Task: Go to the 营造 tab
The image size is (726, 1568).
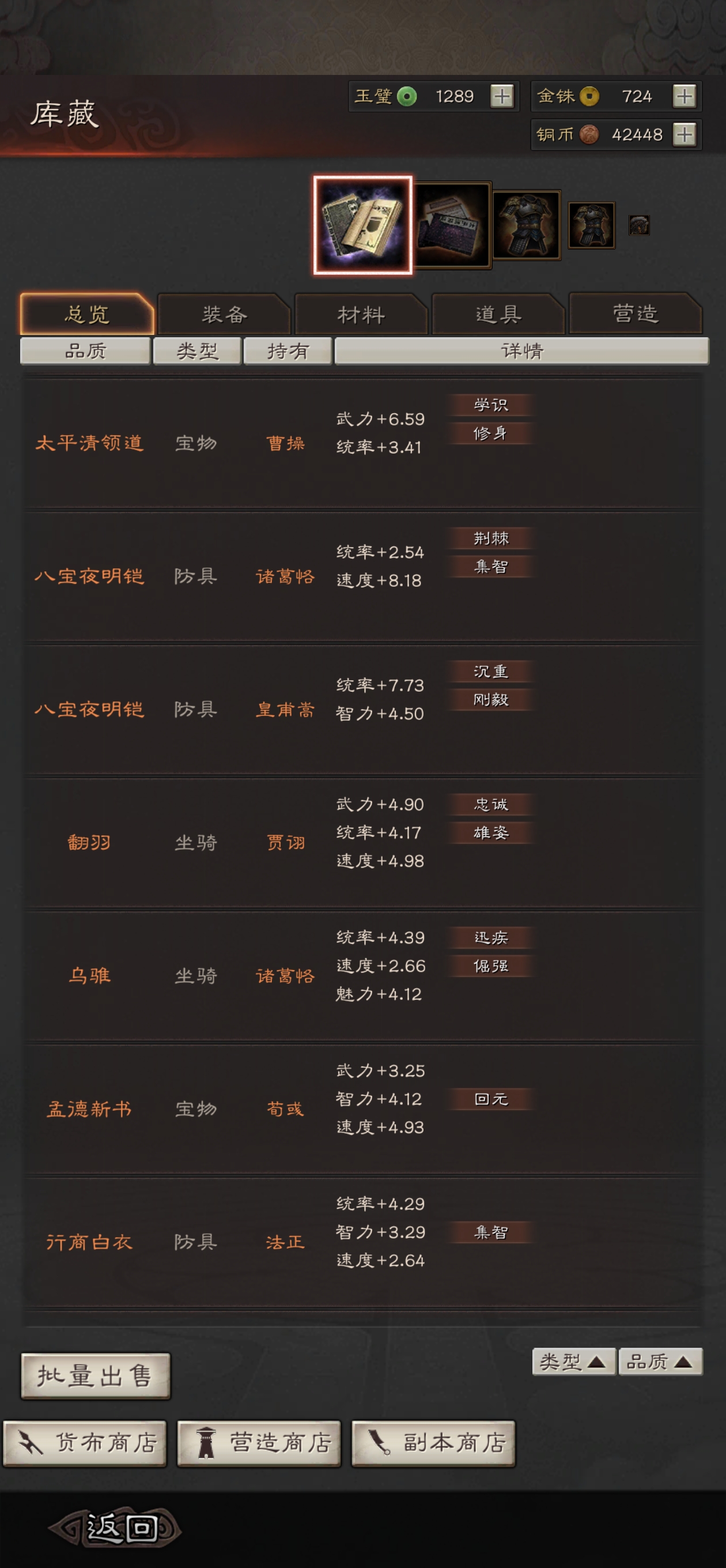Action: click(636, 314)
